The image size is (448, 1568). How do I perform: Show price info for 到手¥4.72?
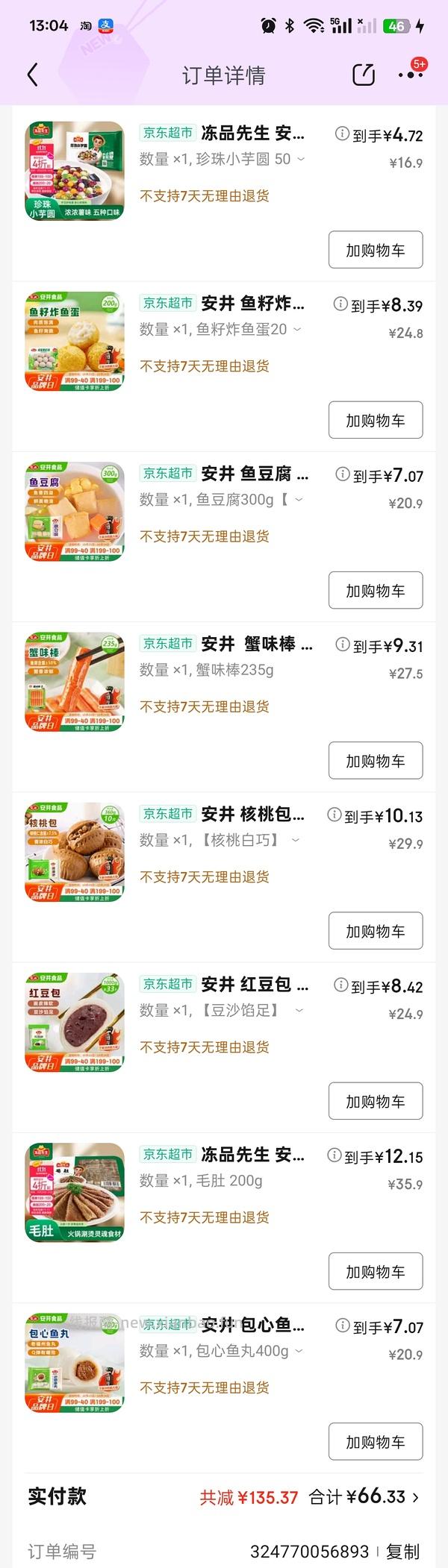pyautogui.click(x=342, y=134)
